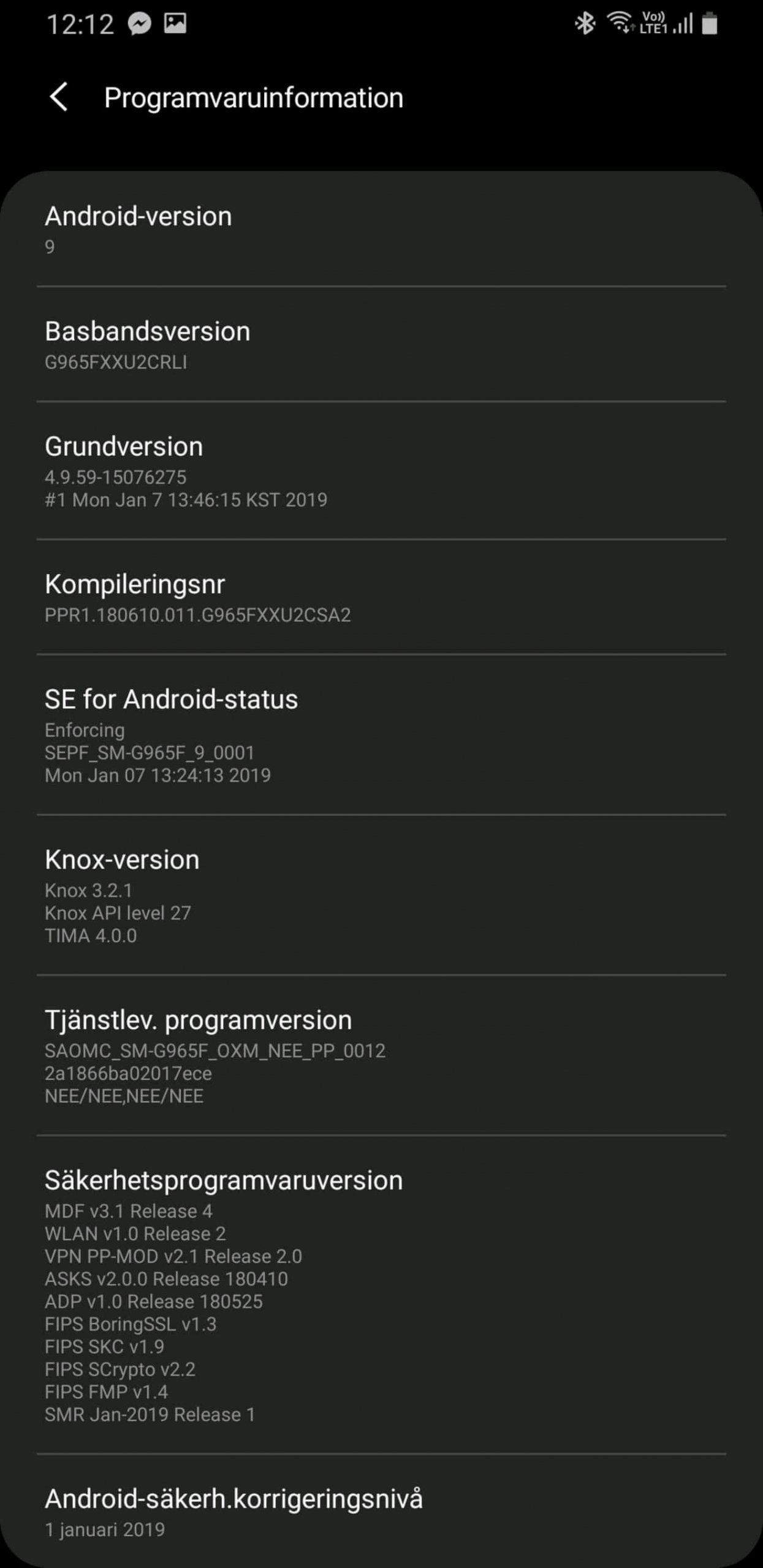This screenshot has width=763, height=1568.
Task: Select the SE for Android-status entry
Action: coord(381,735)
